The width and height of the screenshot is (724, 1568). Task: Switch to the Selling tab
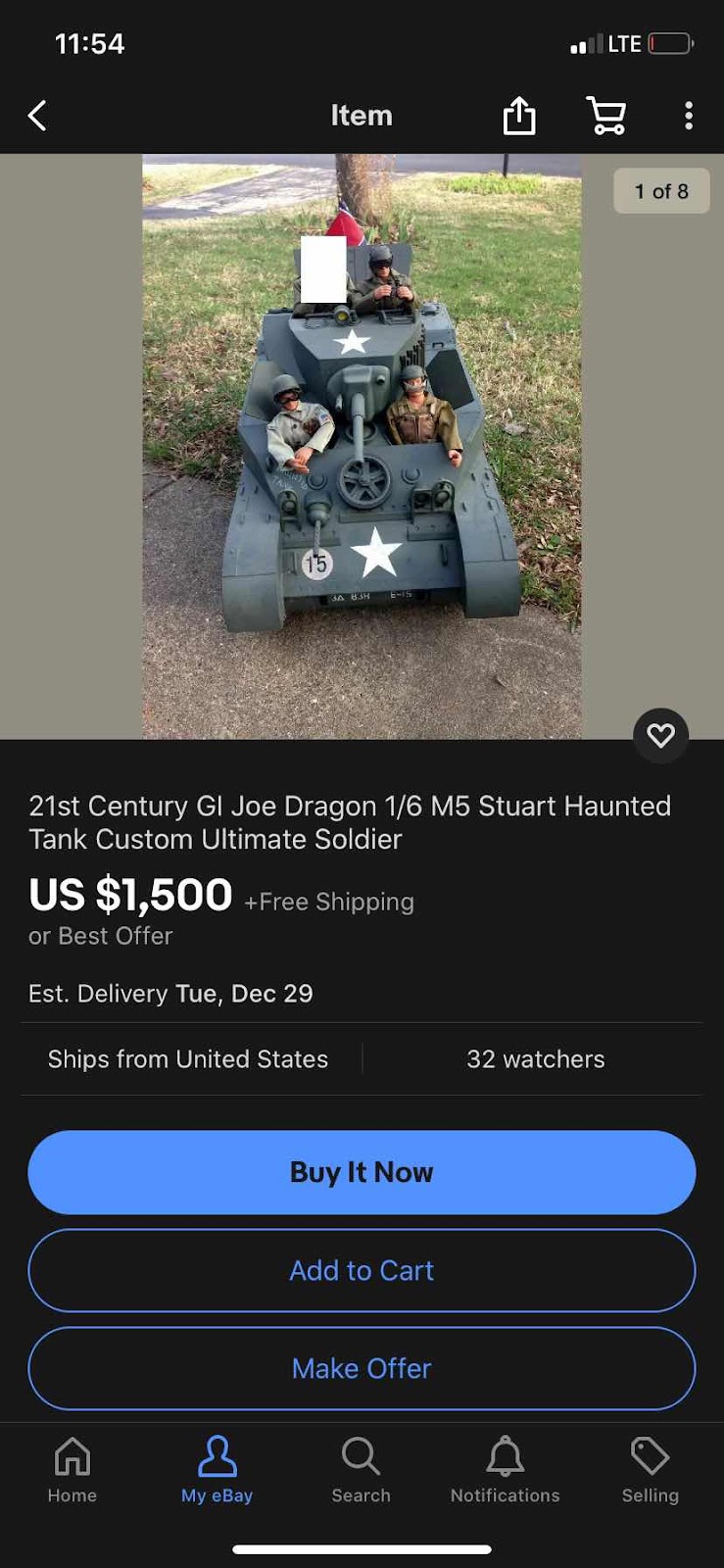650,1470
